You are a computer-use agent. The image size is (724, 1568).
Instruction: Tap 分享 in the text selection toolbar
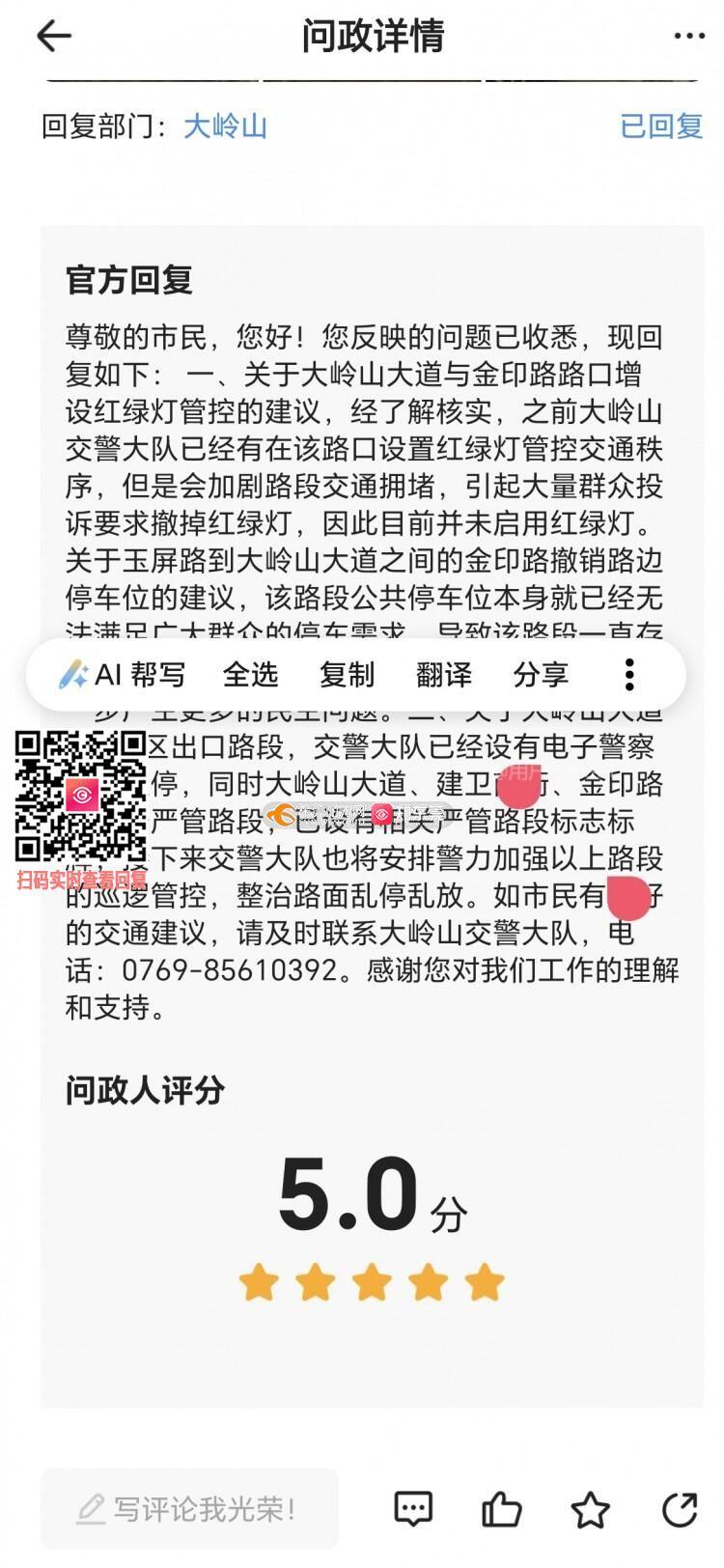point(541,675)
